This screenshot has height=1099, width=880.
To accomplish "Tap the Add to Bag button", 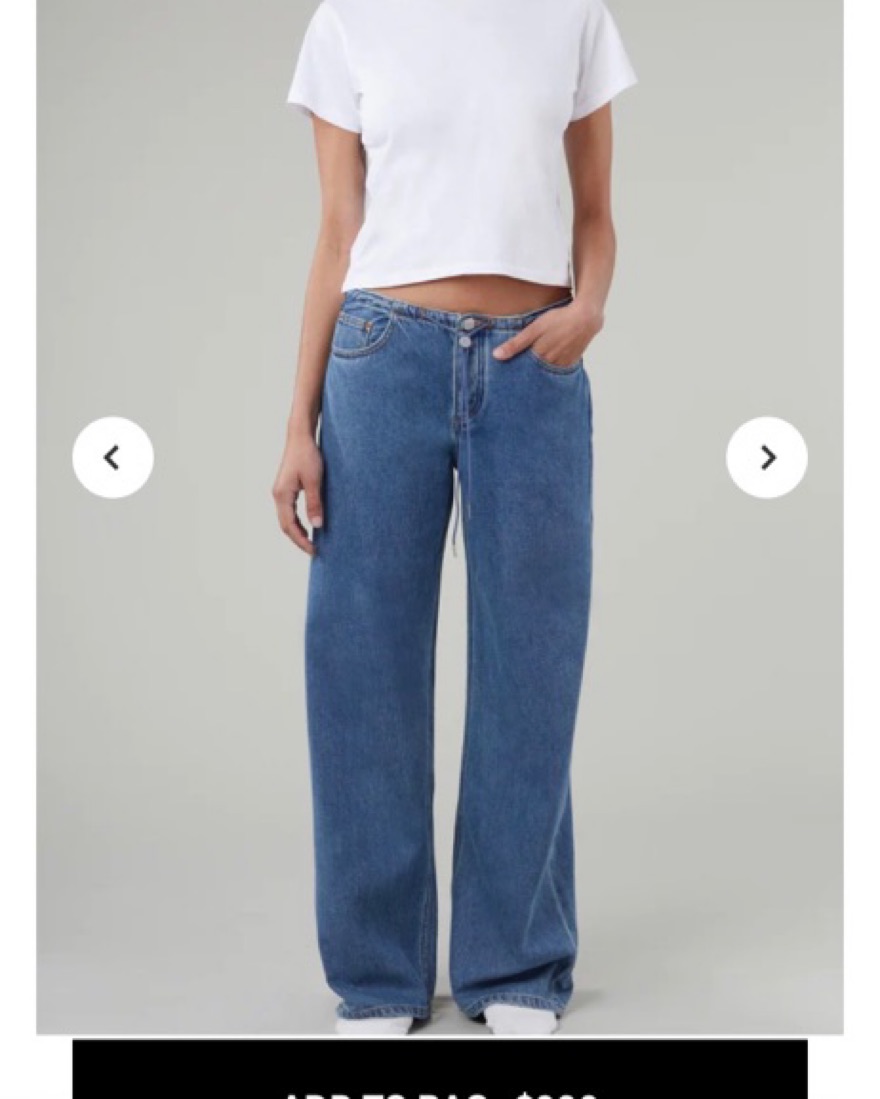I will pos(440,1074).
